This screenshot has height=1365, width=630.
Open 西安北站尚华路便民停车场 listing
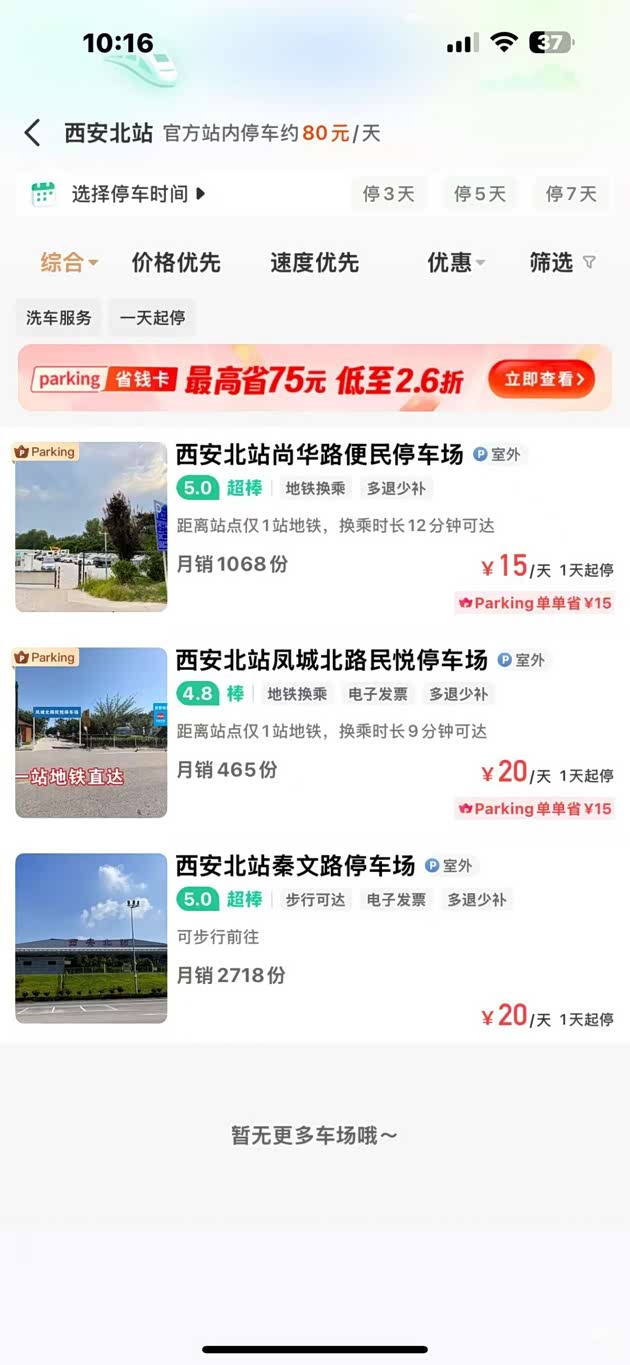click(319, 455)
